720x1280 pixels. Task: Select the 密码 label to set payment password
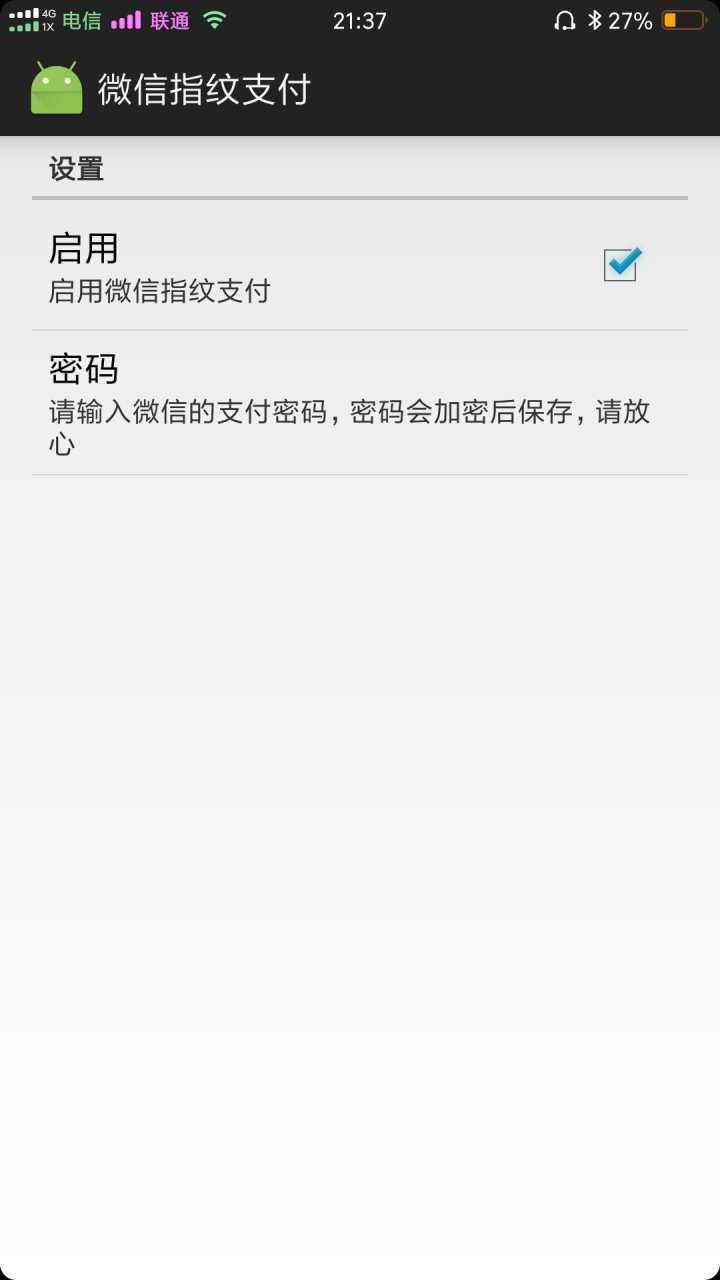point(85,369)
